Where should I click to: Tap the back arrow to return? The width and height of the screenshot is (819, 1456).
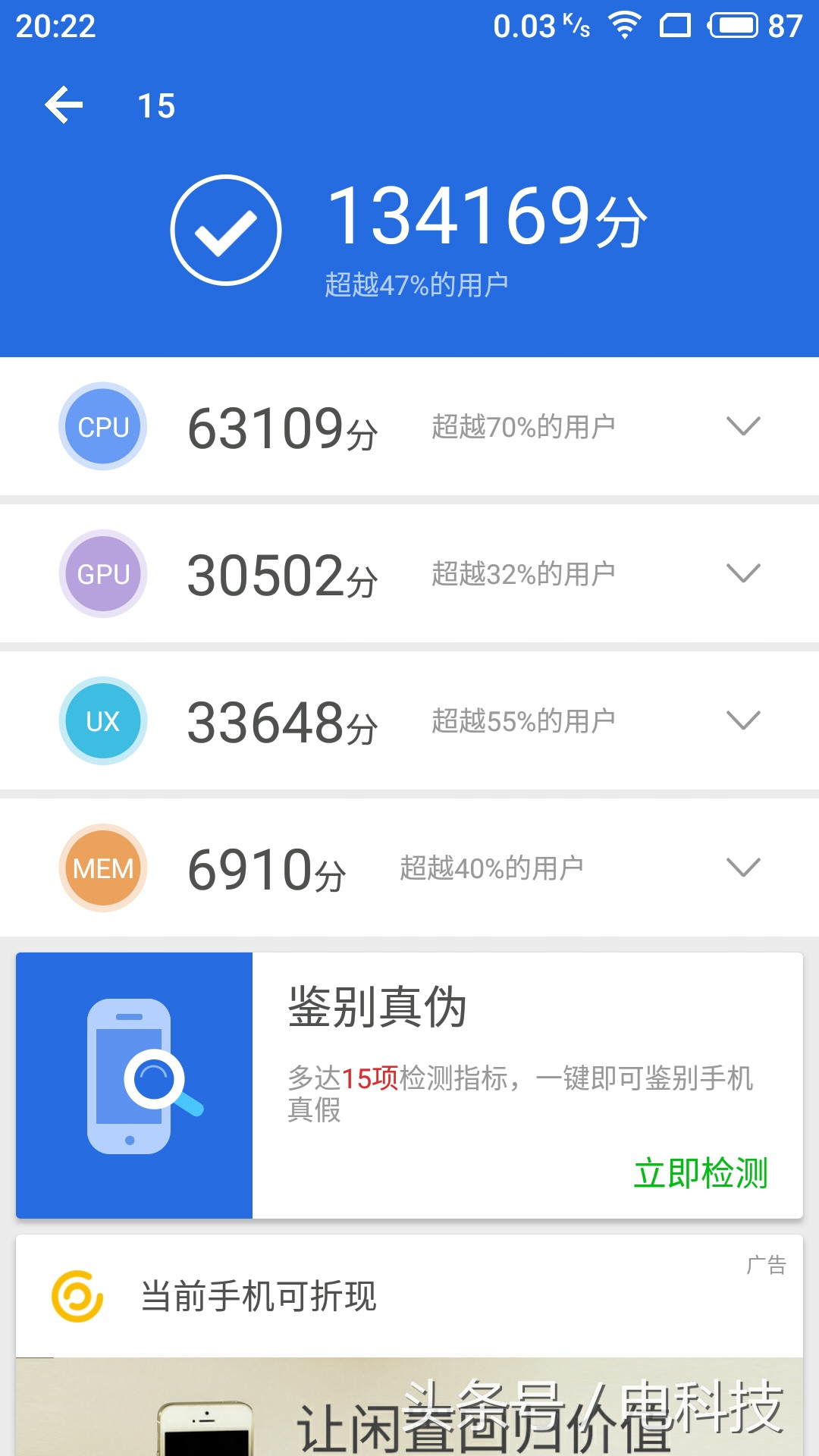[64, 105]
